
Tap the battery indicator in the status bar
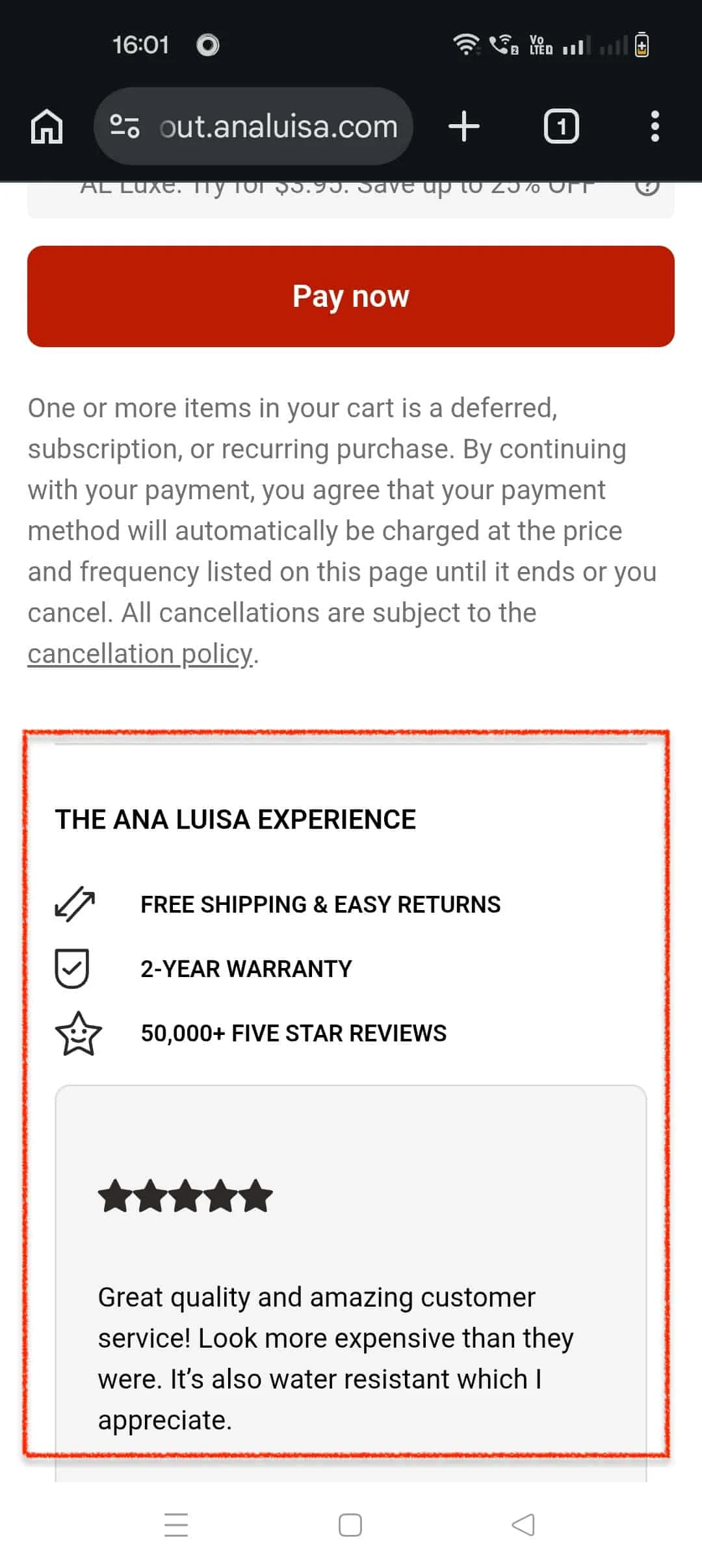tap(641, 44)
